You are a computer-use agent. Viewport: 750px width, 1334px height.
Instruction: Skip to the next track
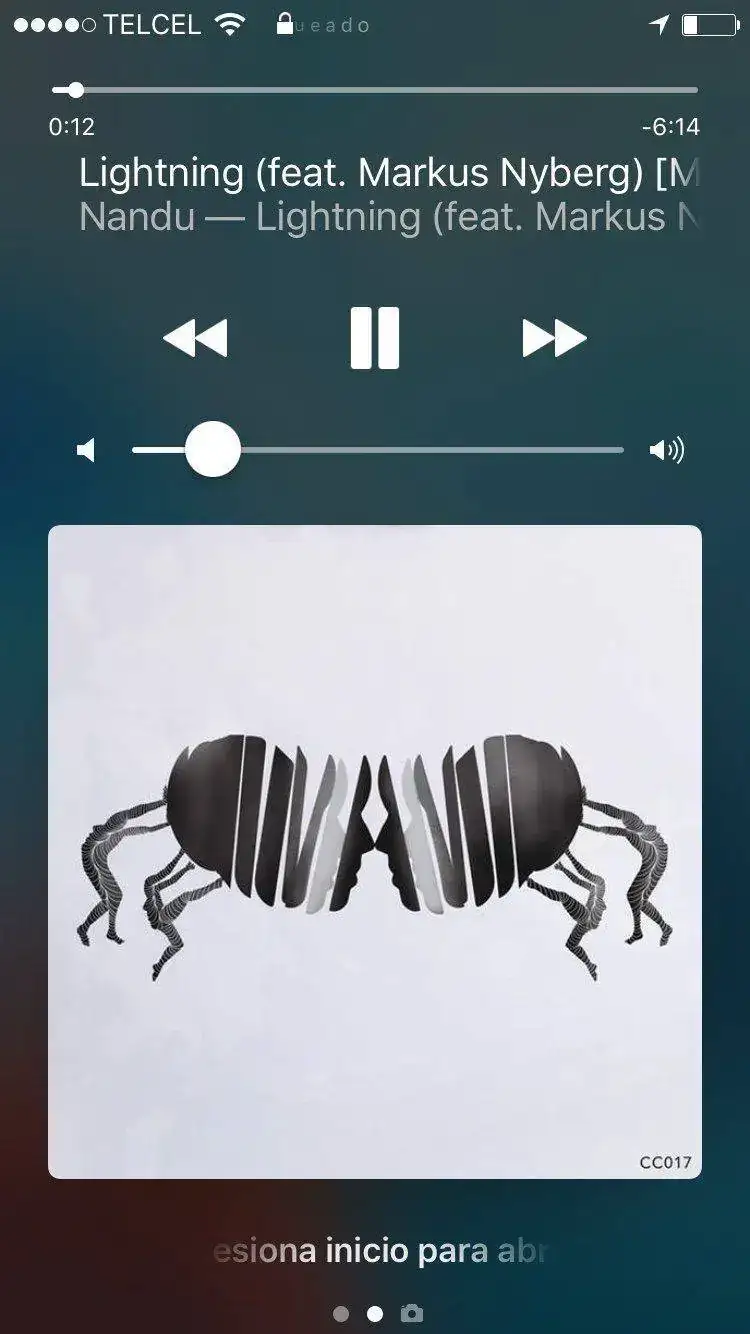[x=554, y=338]
